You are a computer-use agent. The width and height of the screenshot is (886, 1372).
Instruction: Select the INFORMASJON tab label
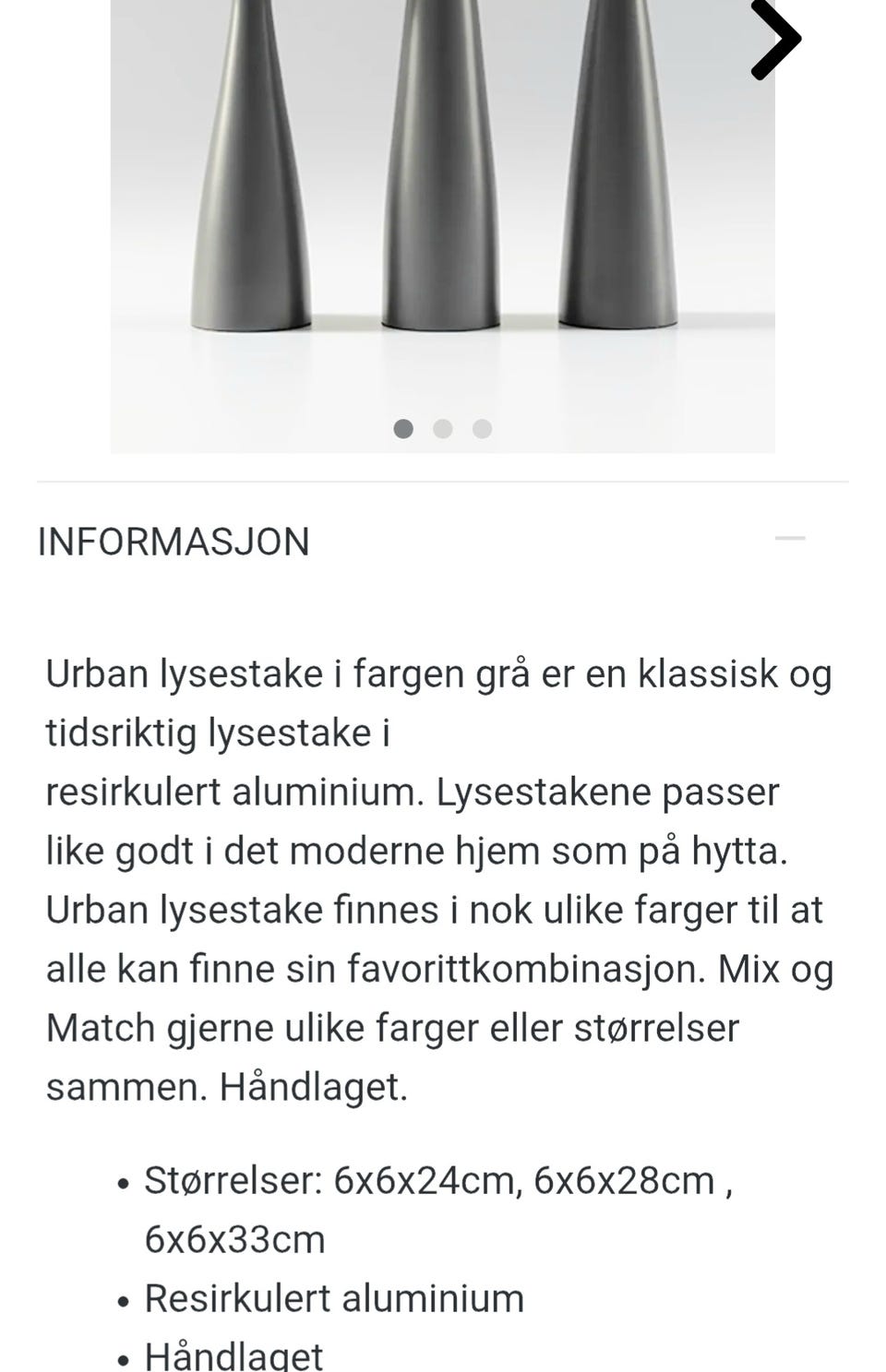174,542
